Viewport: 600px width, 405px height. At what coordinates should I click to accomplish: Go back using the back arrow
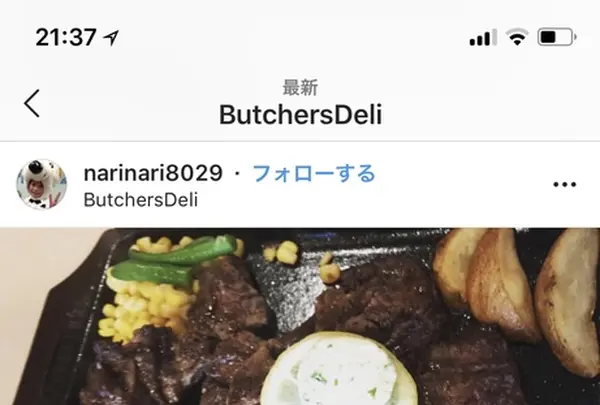(32, 103)
